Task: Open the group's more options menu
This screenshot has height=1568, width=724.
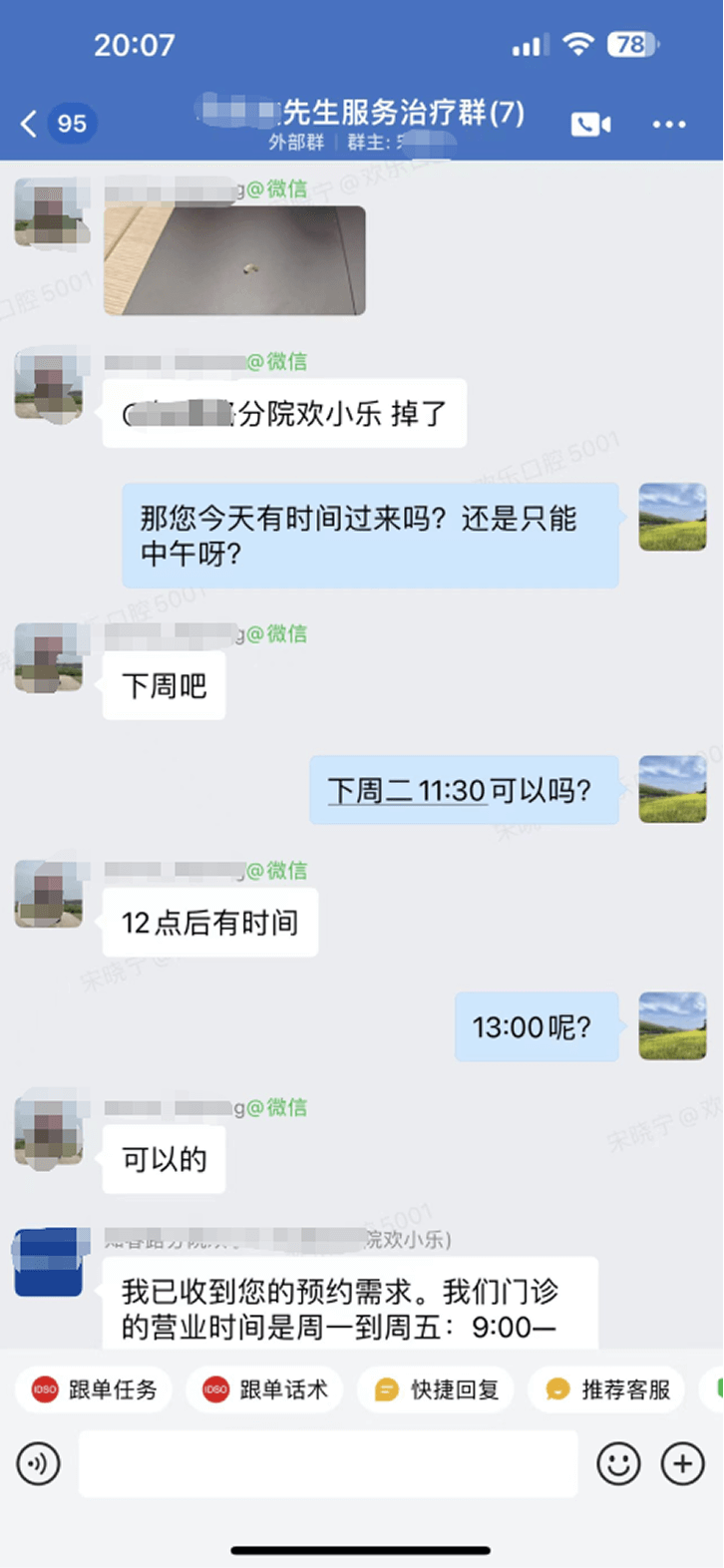Action: (x=668, y=124)
